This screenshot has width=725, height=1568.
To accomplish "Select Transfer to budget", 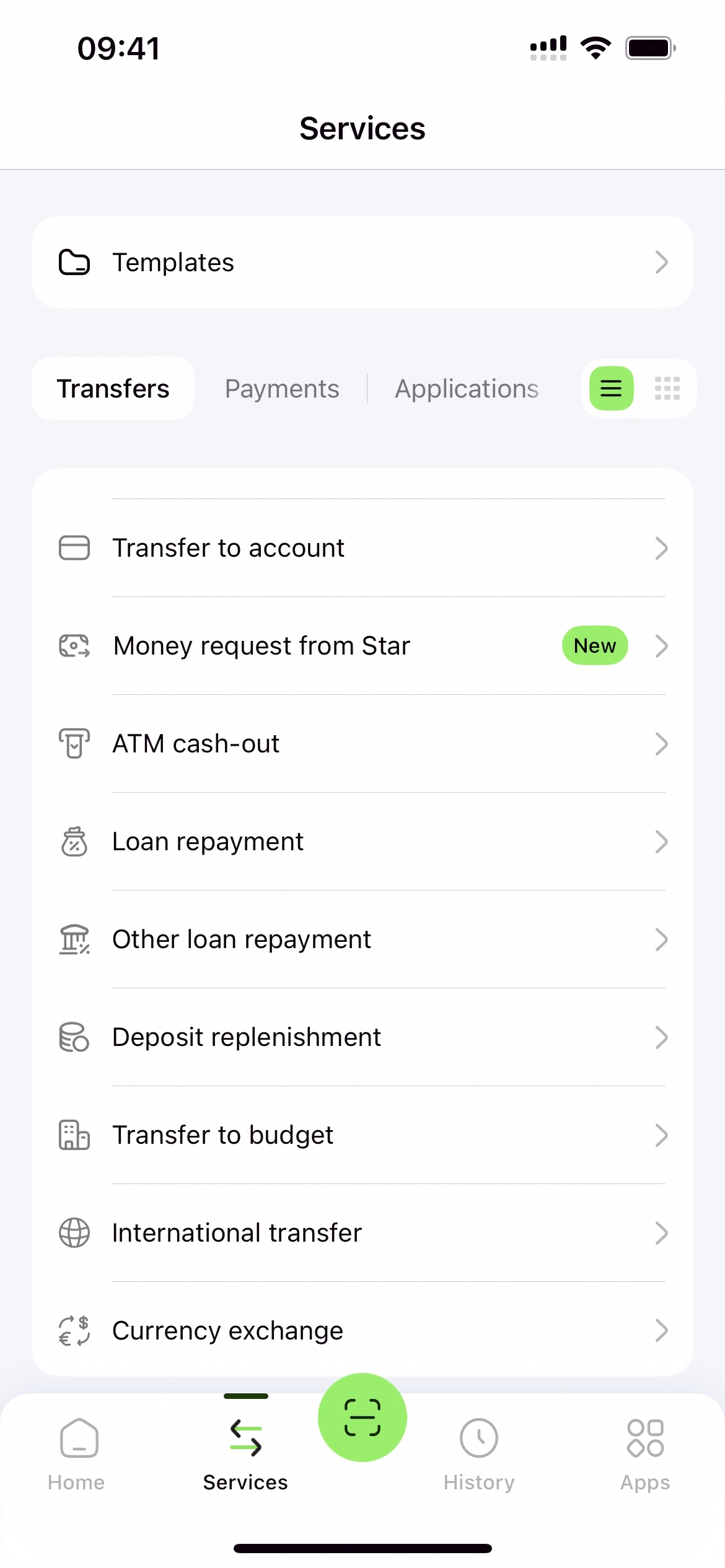I will pyautogui.click(x=362, y=1135).
